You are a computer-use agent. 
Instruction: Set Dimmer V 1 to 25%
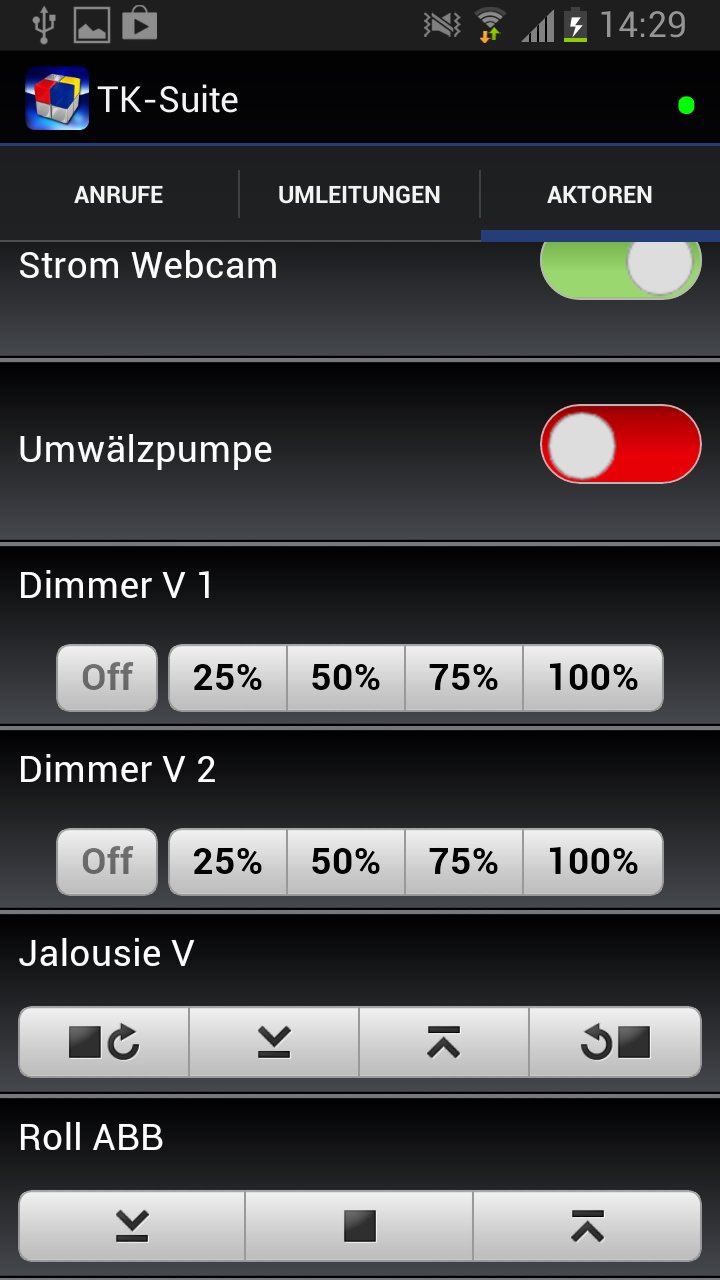pyautogui.click(x=228, y=678)
